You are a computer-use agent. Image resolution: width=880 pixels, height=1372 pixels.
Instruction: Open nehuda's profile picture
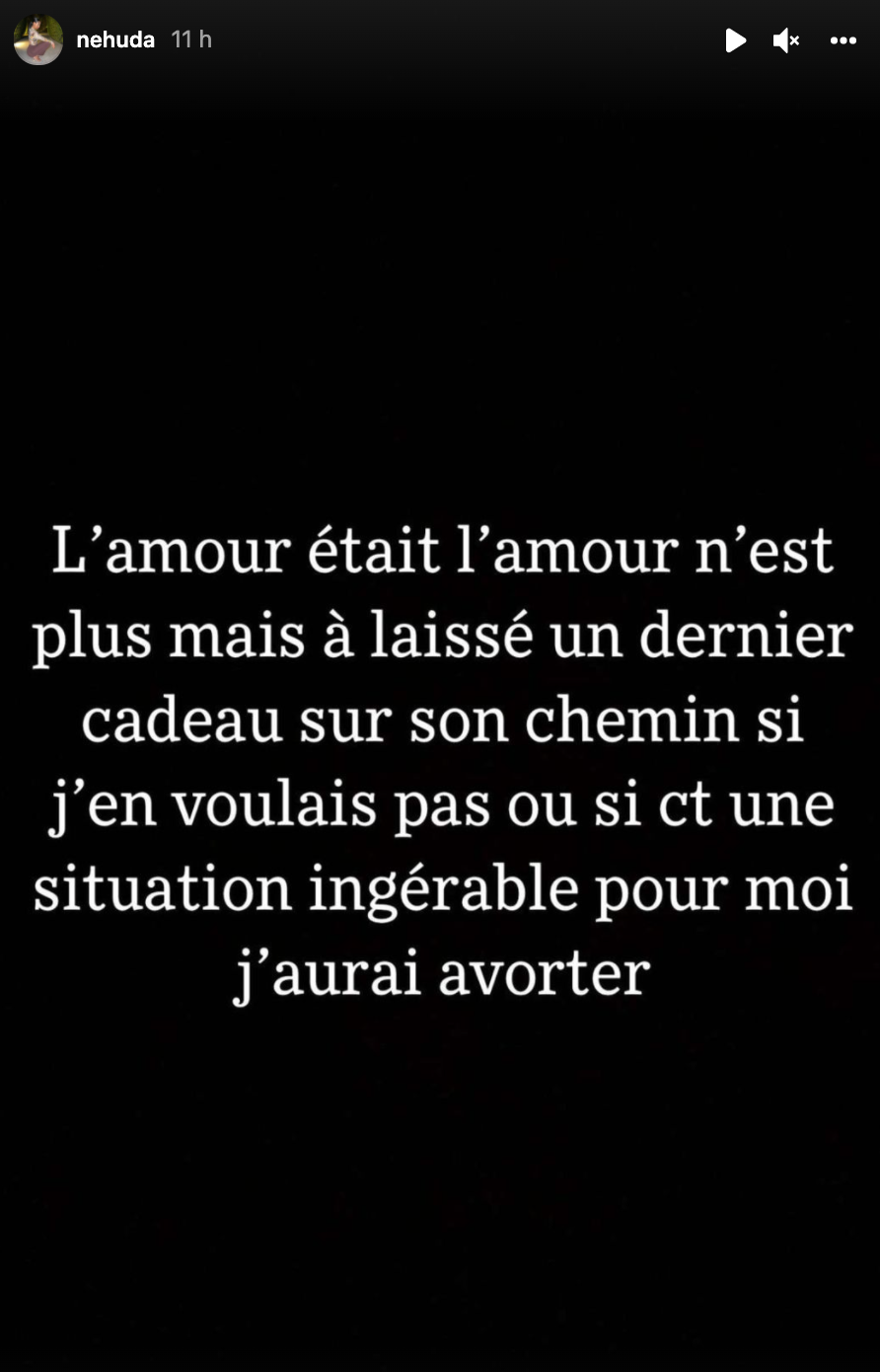(38, 40)
